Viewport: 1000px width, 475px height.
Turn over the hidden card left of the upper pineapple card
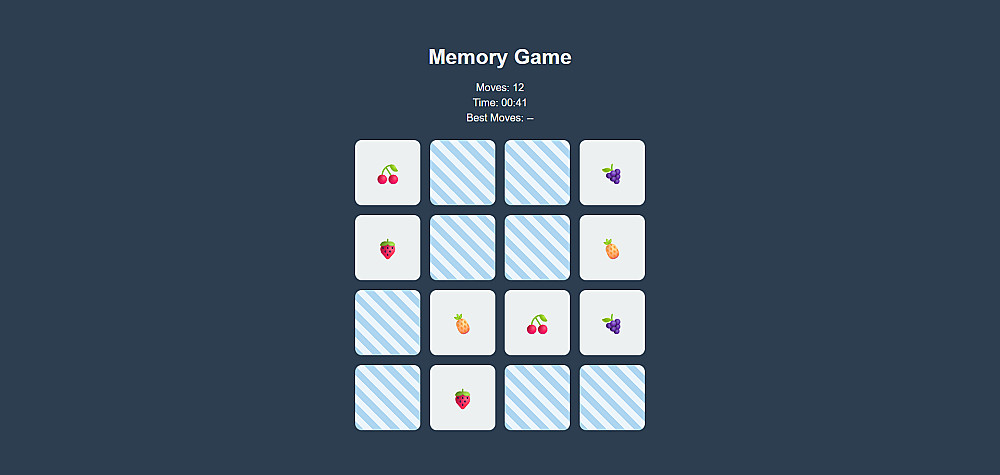pos(537,248)
